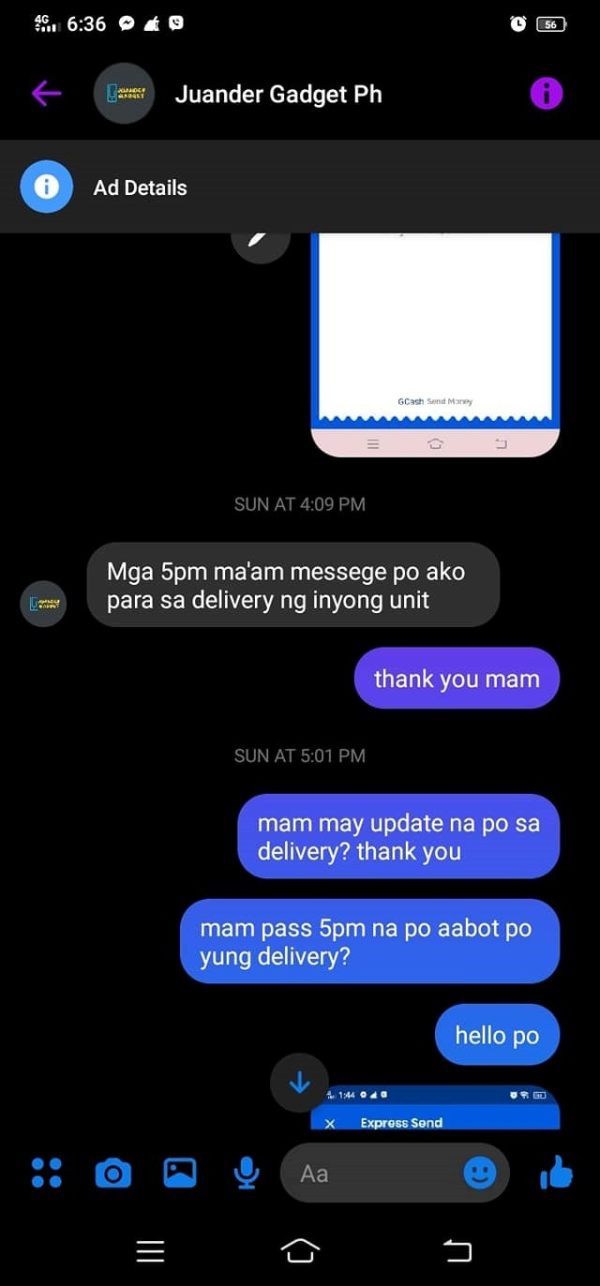Viewport: 600px width, 1286px height.
Task: Open more apps four-dot menu
Action: click(x=46, y=1173)
